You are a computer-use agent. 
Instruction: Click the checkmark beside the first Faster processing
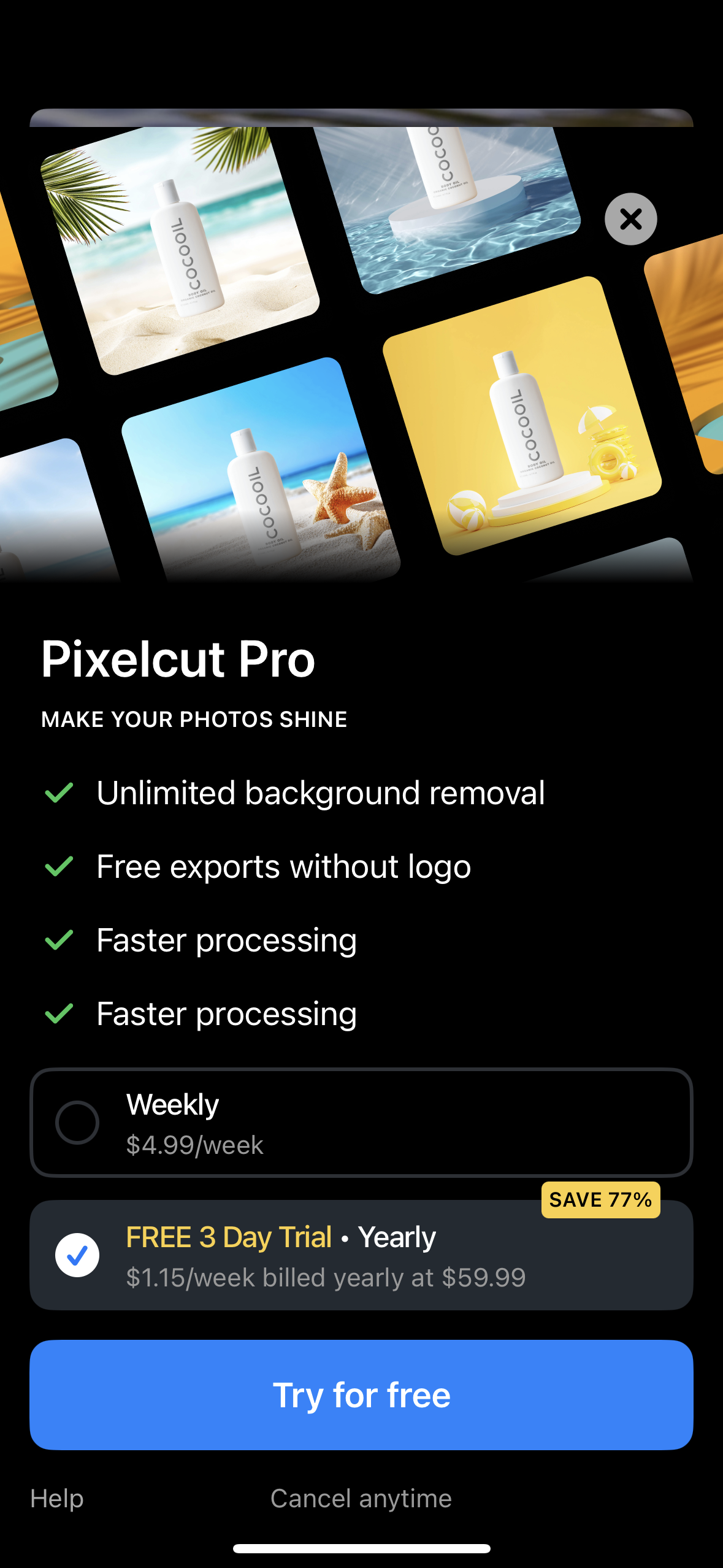tap(58, 940)
